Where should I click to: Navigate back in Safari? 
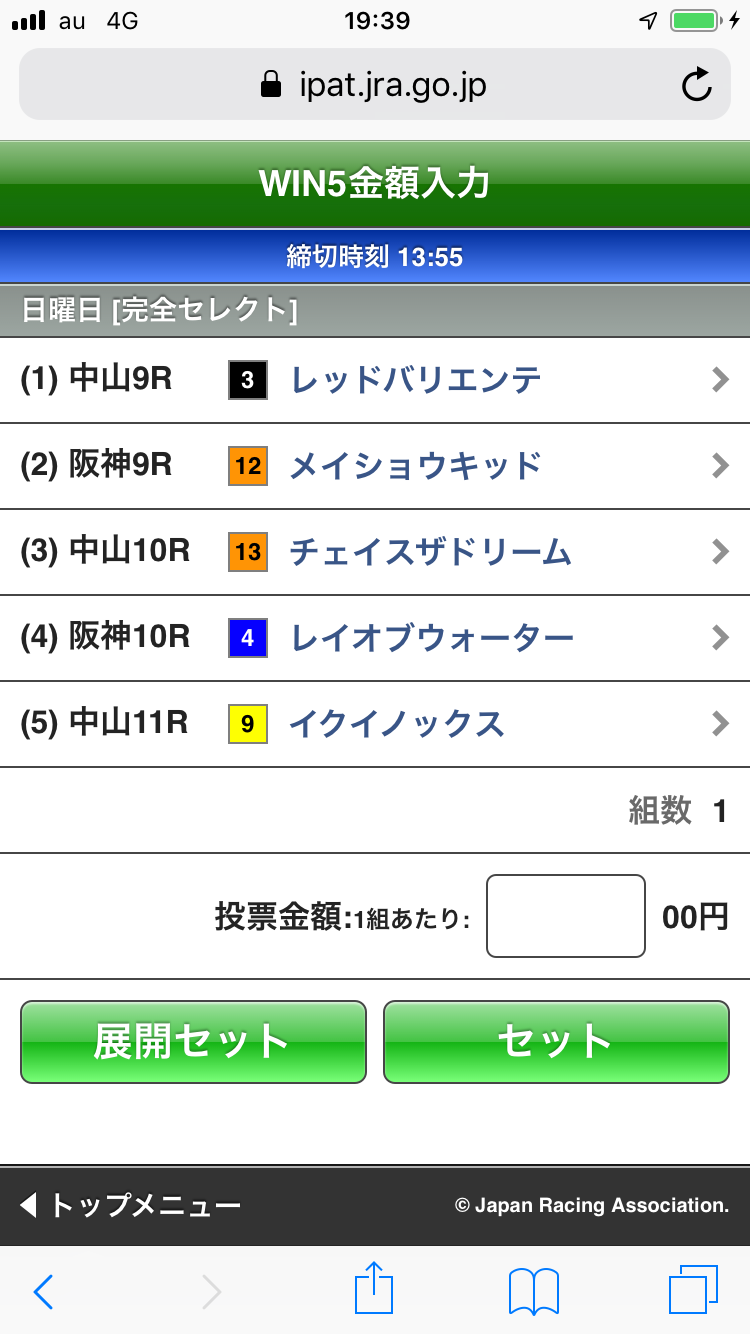point(42,1291)
